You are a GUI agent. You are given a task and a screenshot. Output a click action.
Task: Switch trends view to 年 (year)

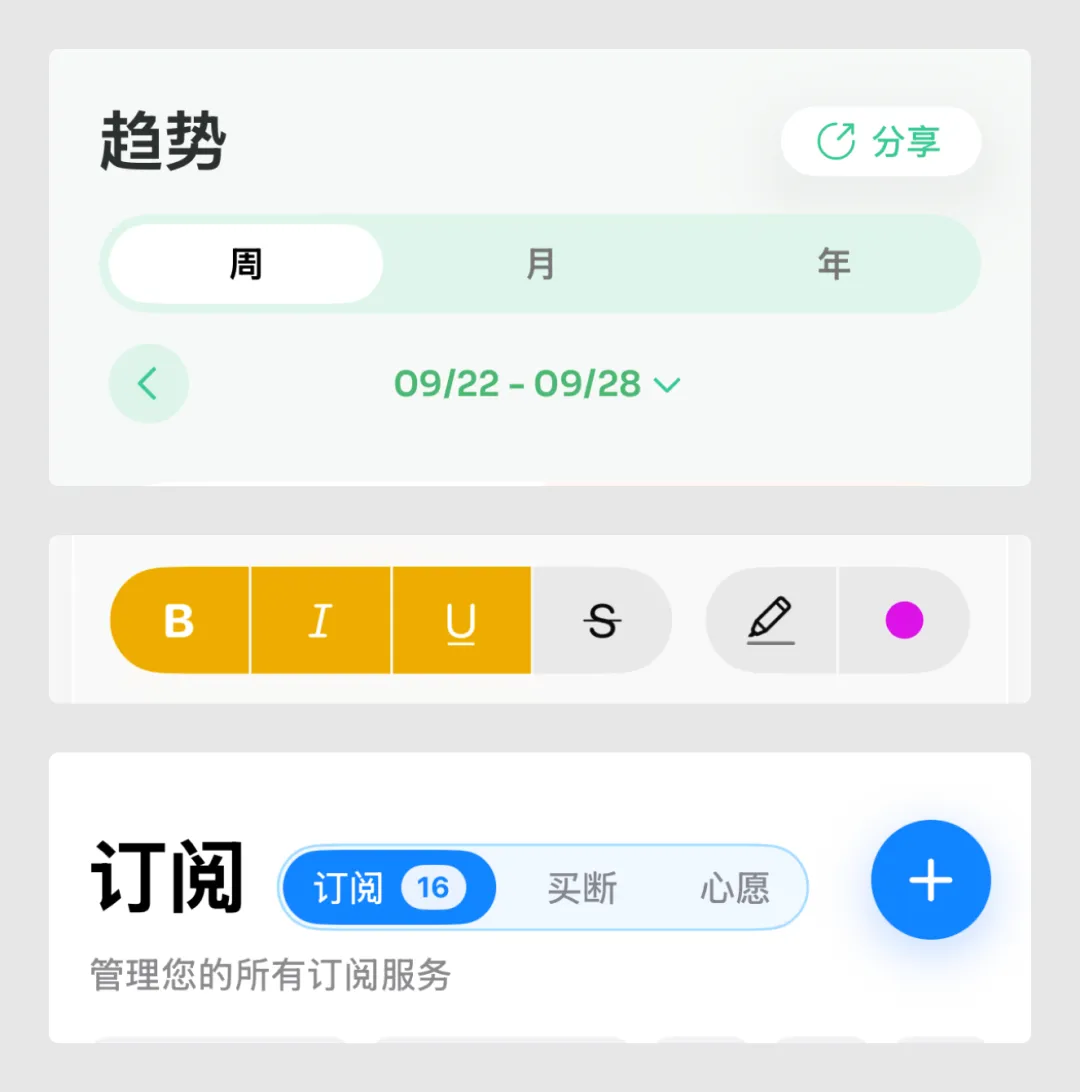point(834,263)
